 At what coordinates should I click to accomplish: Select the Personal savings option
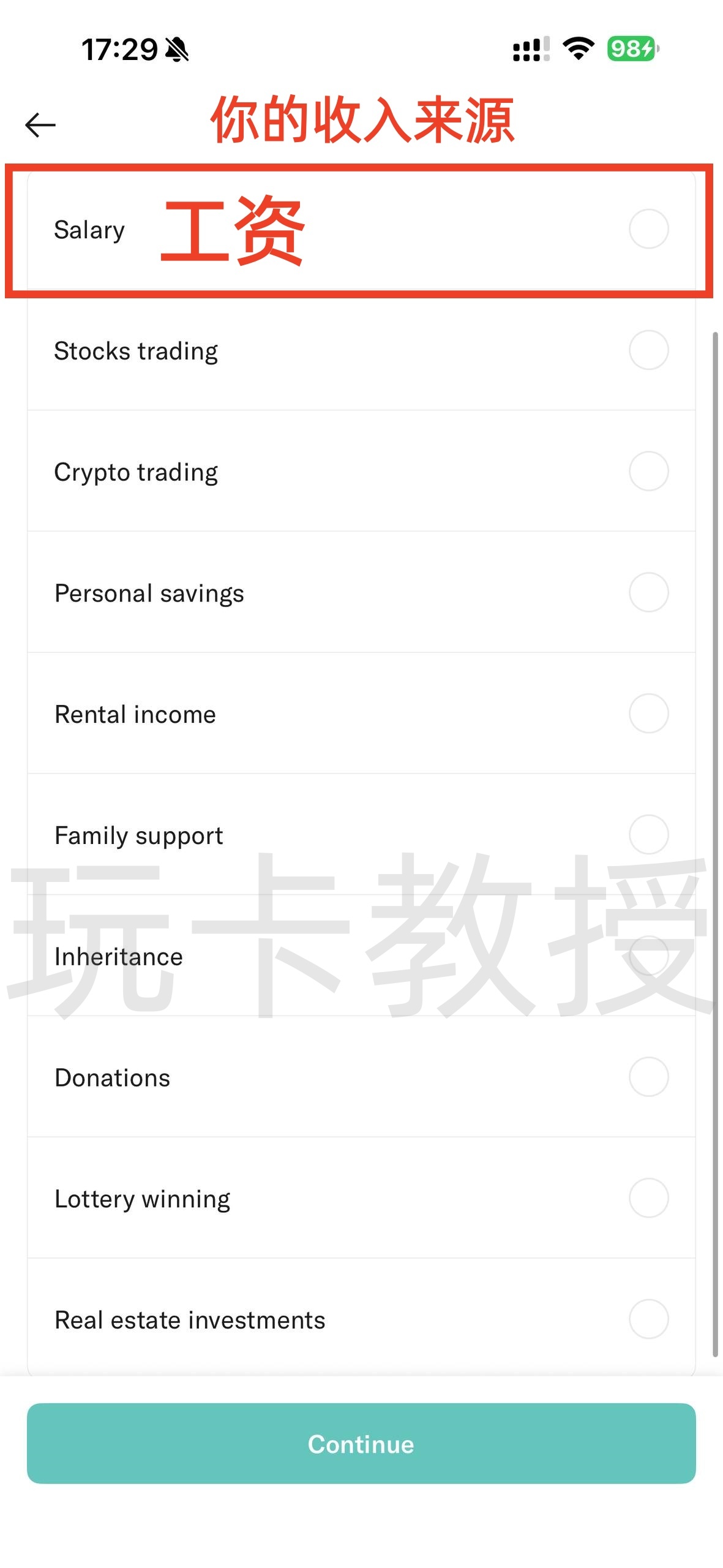(648, 592)
